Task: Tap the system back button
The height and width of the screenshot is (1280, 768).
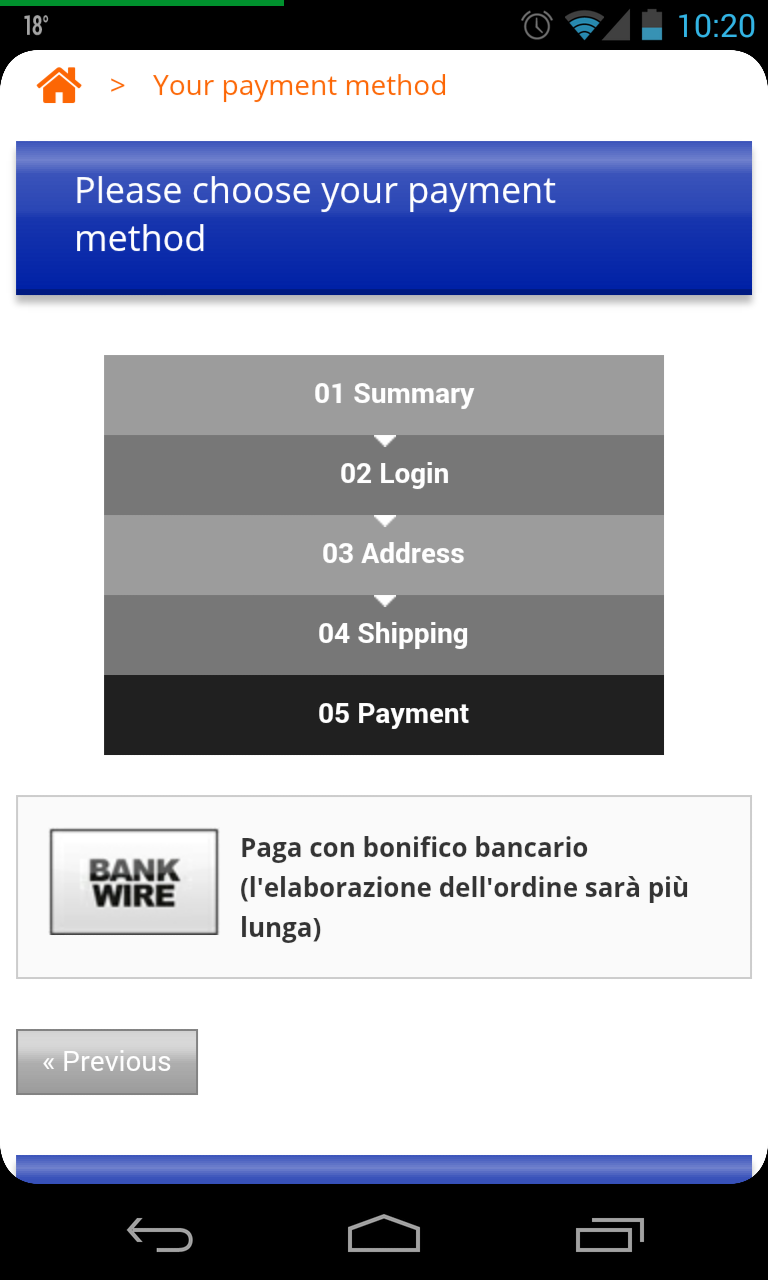Action: point(160,1235)
